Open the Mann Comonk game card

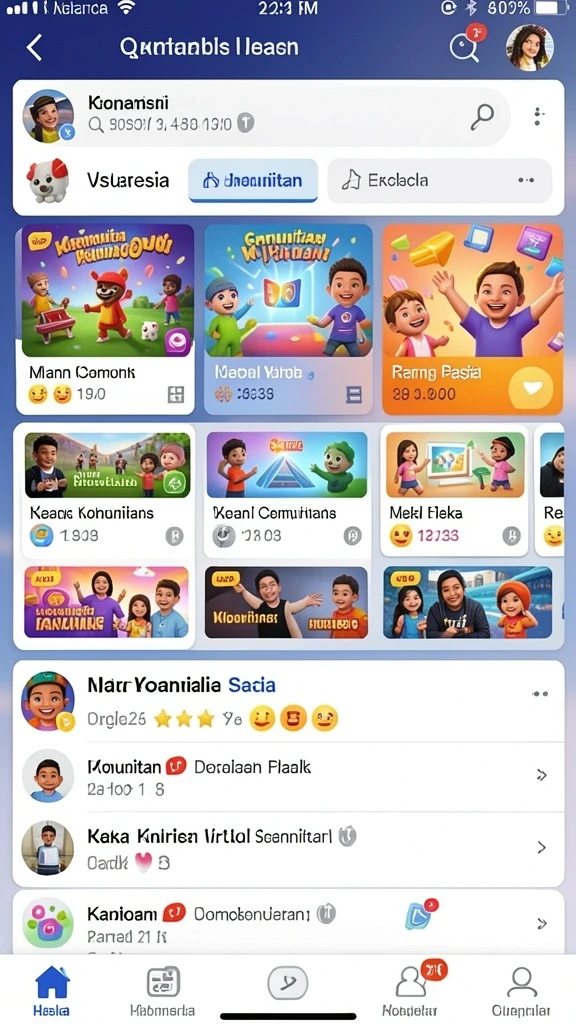(105, 319)
